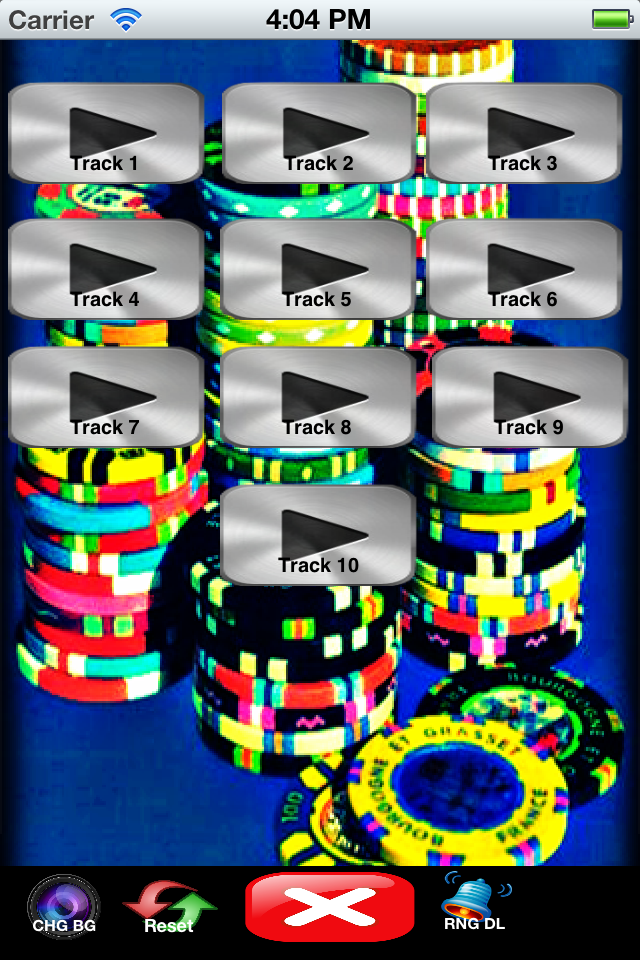Open RNG DL ringtone download

[475, 903]
